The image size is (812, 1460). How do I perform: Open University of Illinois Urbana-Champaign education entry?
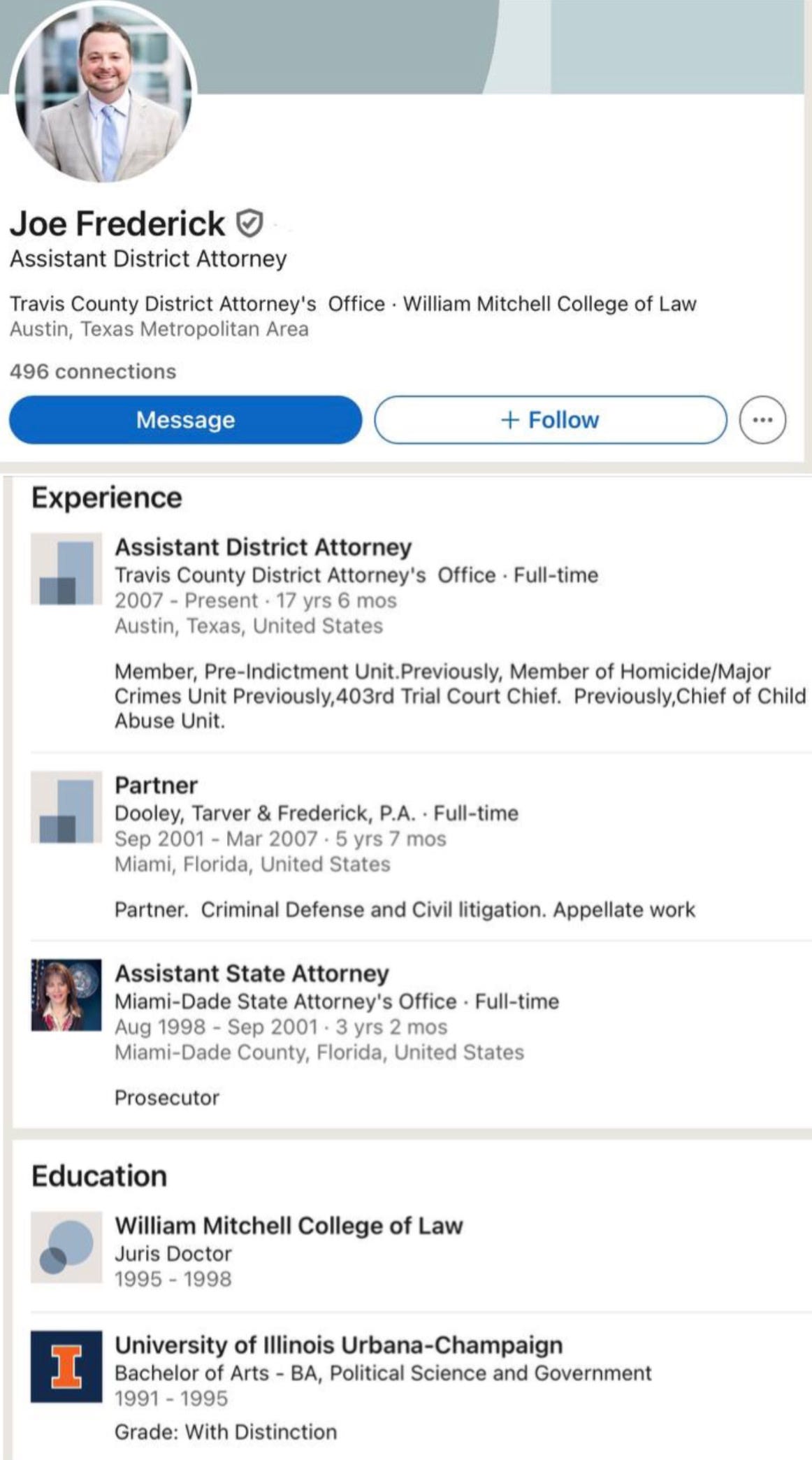pyautogui.click(x=419, y=1387)
